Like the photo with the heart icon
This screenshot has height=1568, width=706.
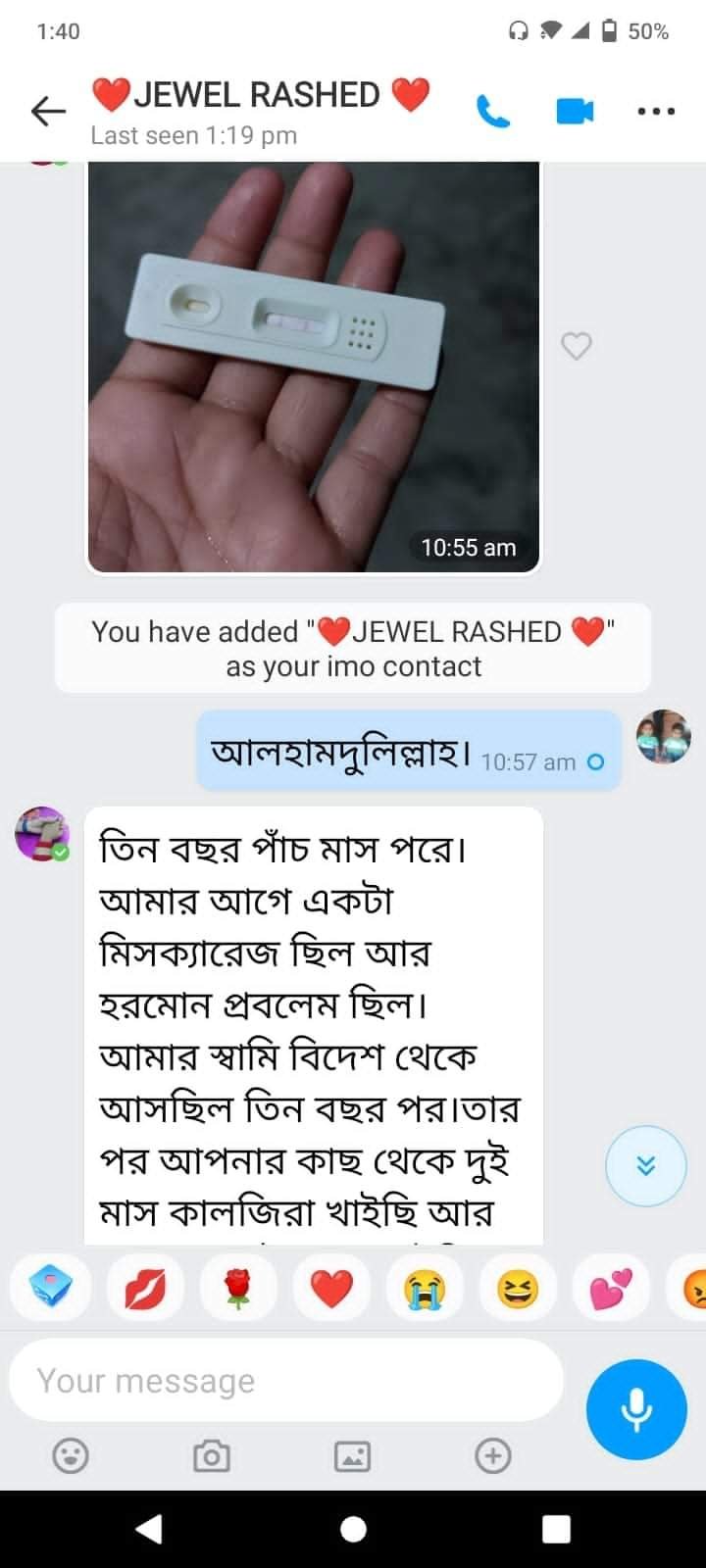coord(576,345)
